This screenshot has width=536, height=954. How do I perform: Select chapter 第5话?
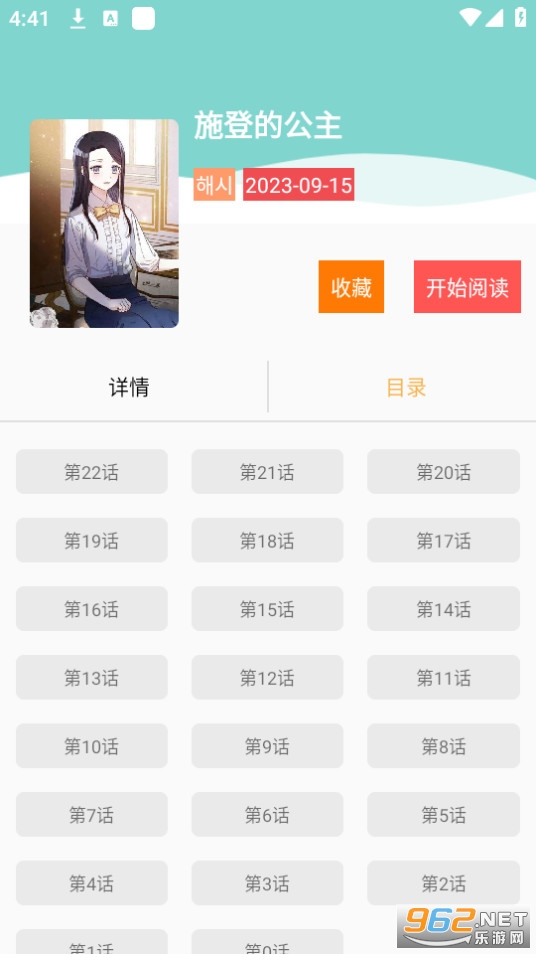click(x=444, y=814)
